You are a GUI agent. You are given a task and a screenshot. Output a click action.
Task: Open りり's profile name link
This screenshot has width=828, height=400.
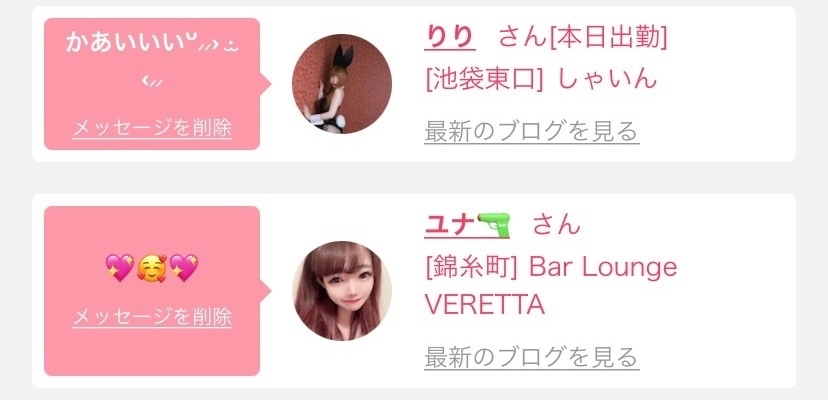[449, 37]
